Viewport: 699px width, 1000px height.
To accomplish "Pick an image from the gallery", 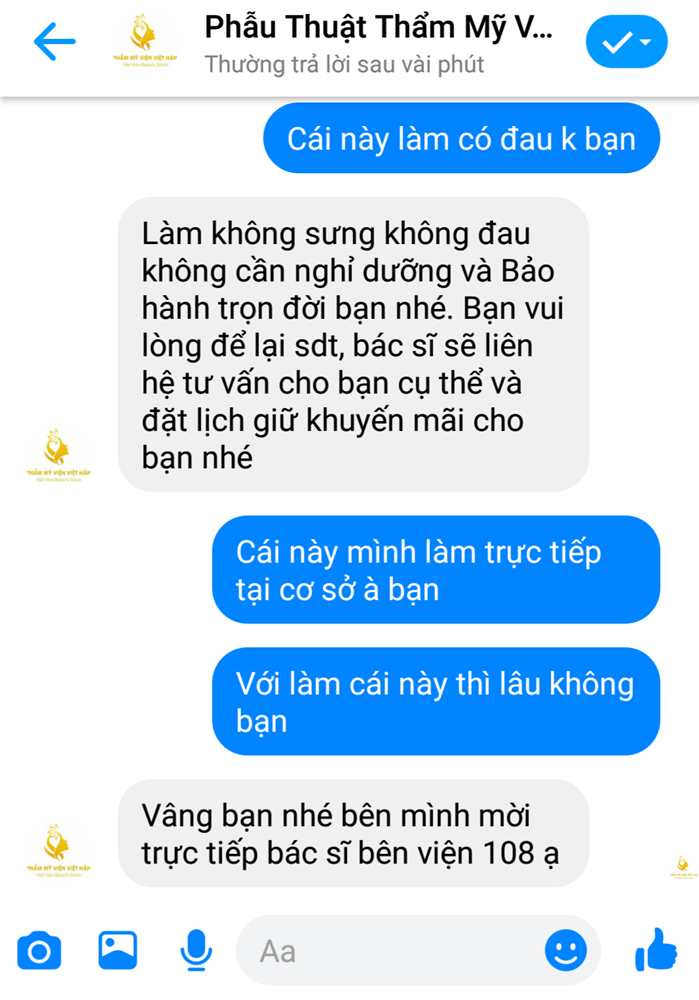I will (x=117, y=950).
